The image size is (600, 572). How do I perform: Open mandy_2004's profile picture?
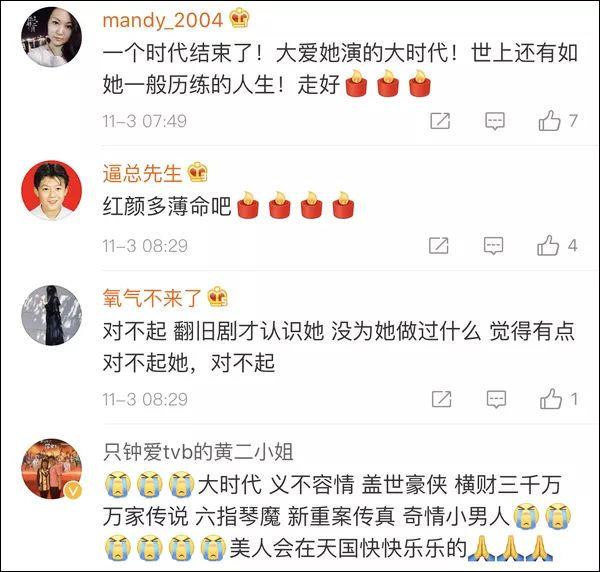[51, 37]
